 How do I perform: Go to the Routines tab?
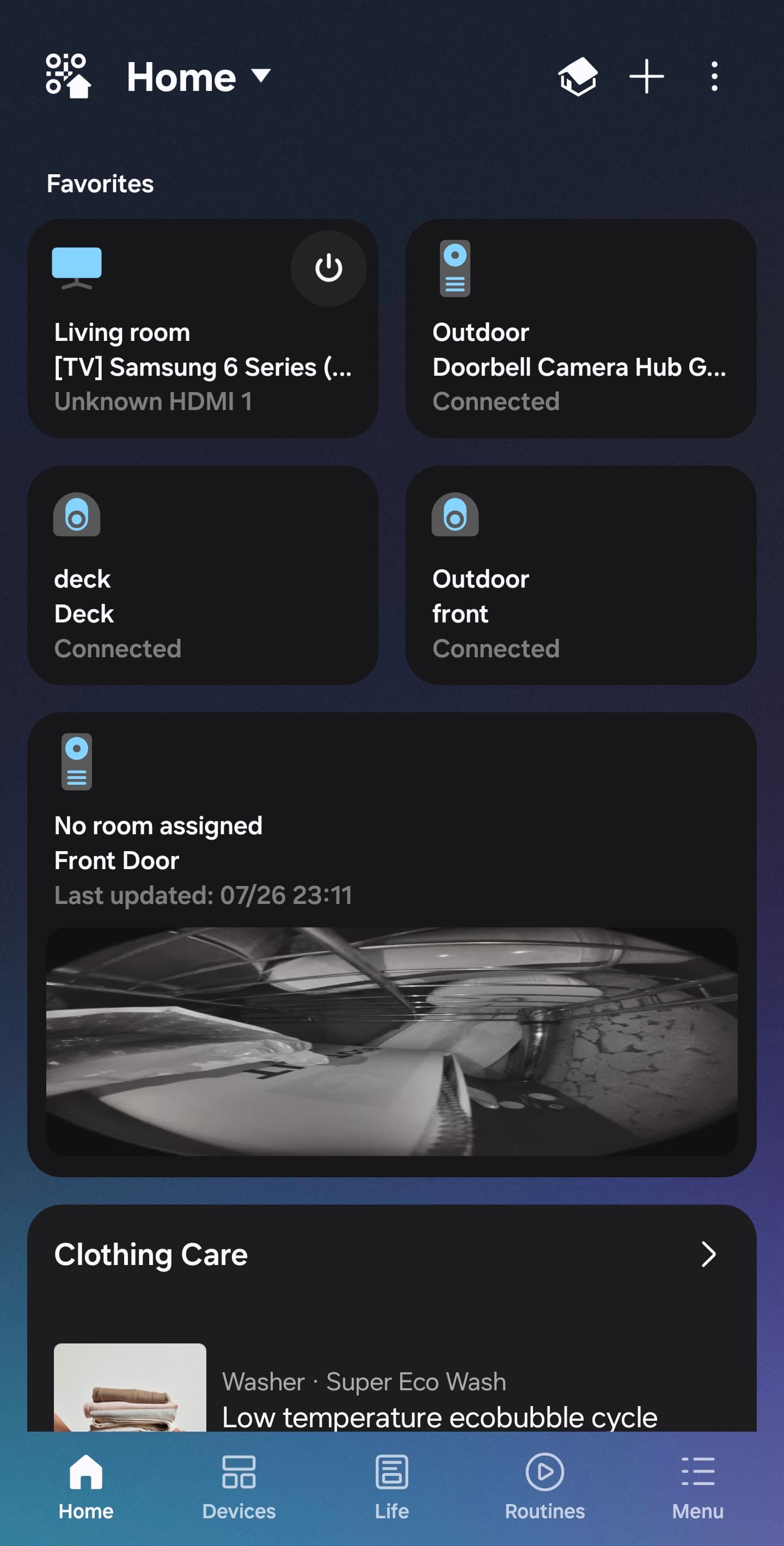tap(544, 1486)
